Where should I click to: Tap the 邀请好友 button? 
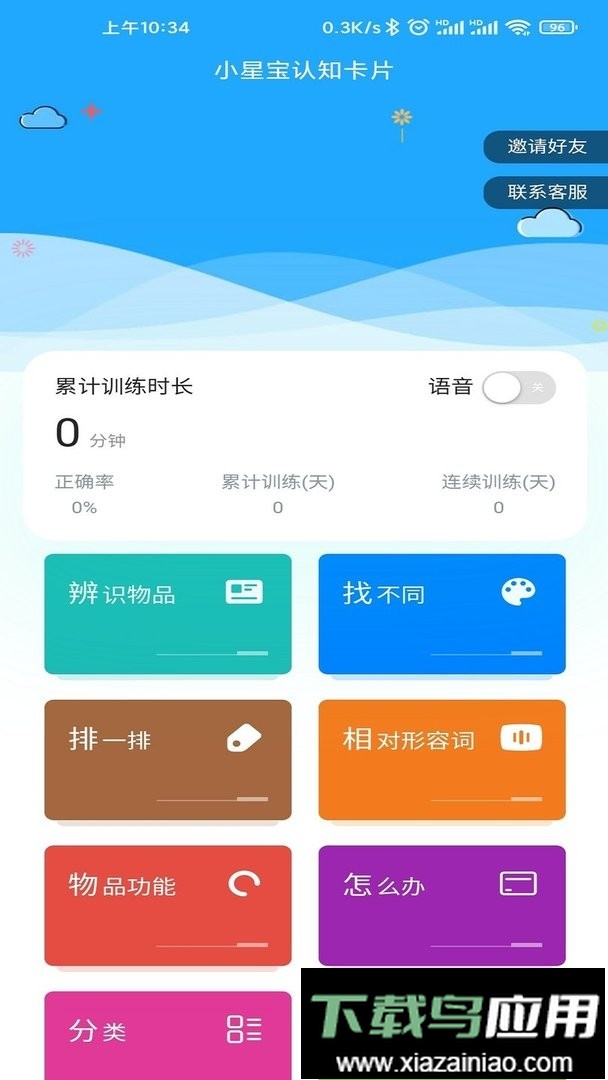coord(546,146)
